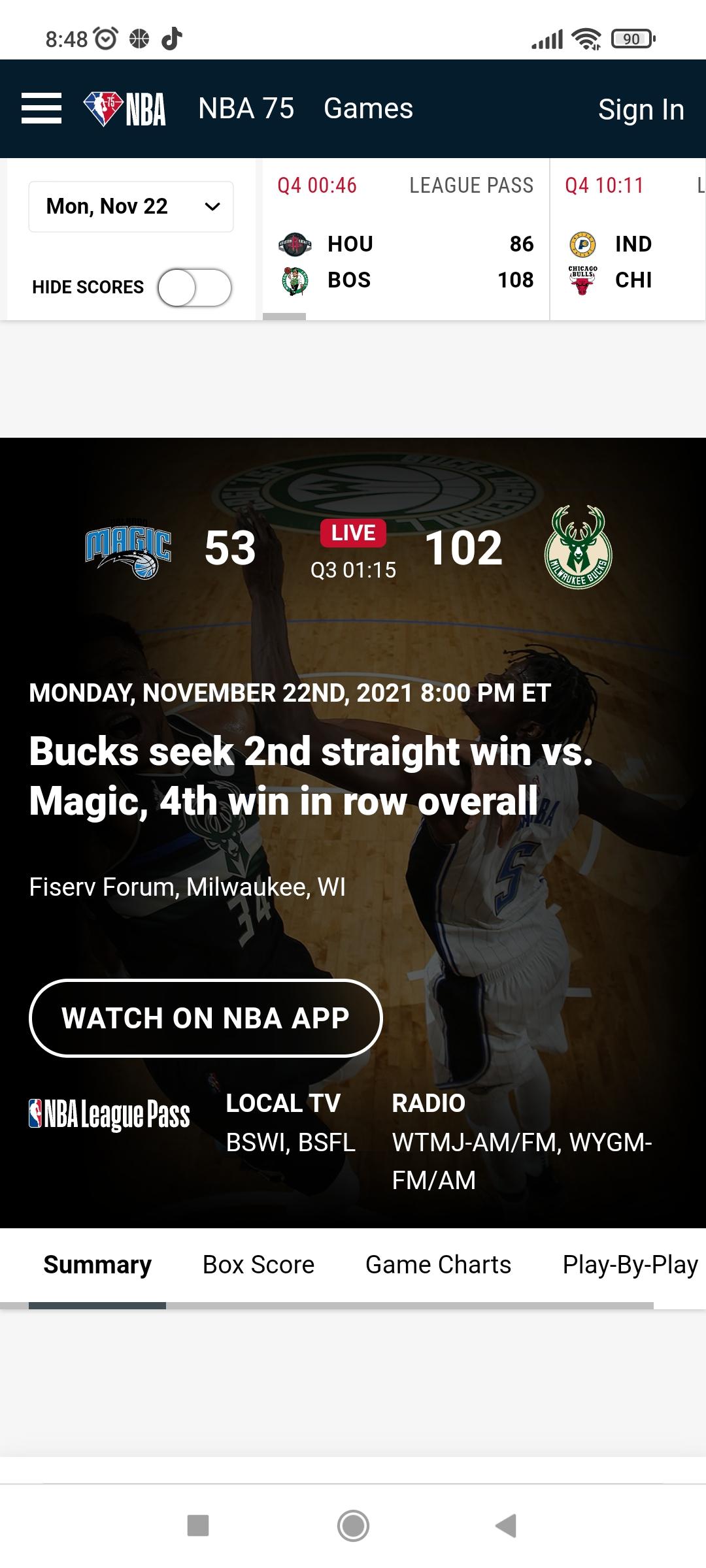Open NBA League Pass link
Viewport: 706px width, 1568px height.
(x=109, y=1115)
